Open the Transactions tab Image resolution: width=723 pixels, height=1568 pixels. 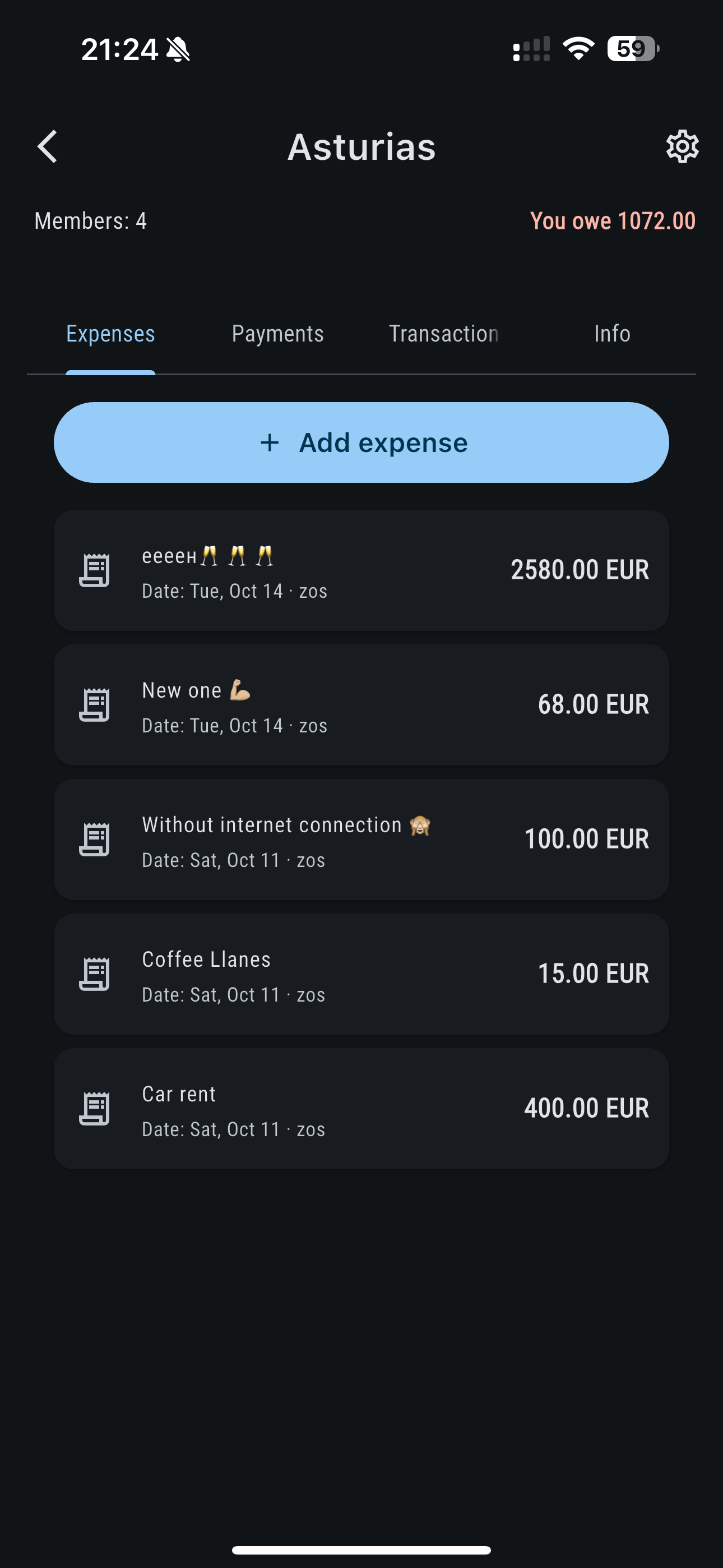[x=444, y=334]
